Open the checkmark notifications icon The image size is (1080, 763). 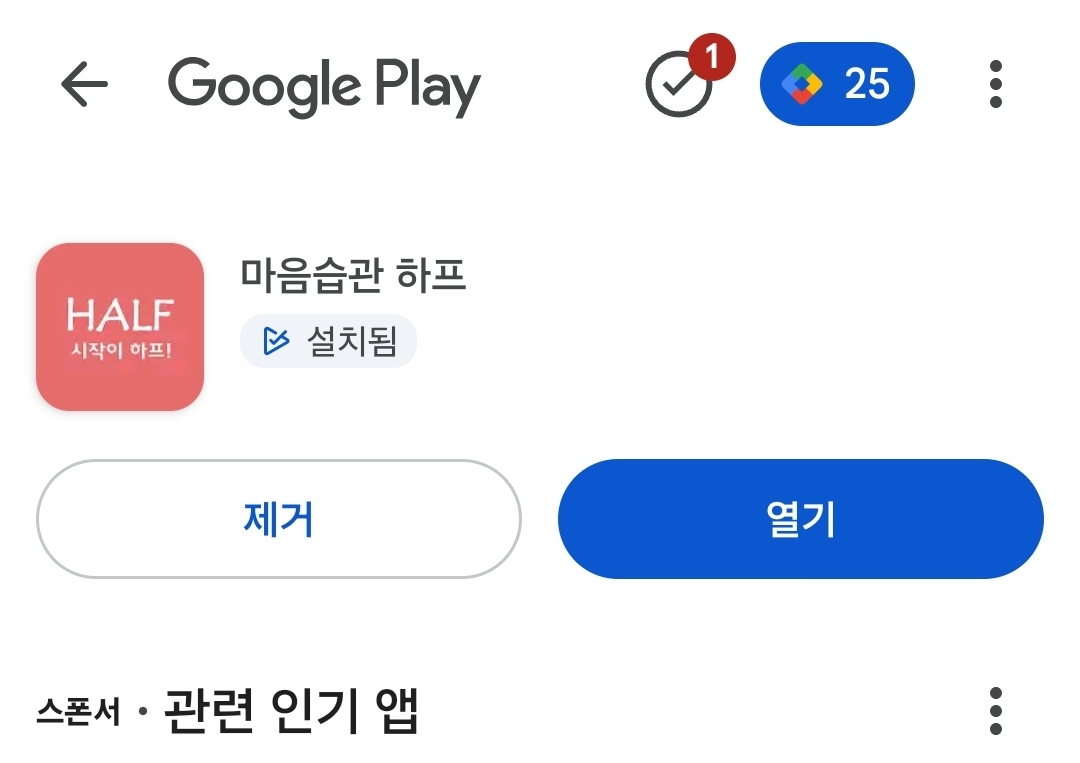point(680,85)
